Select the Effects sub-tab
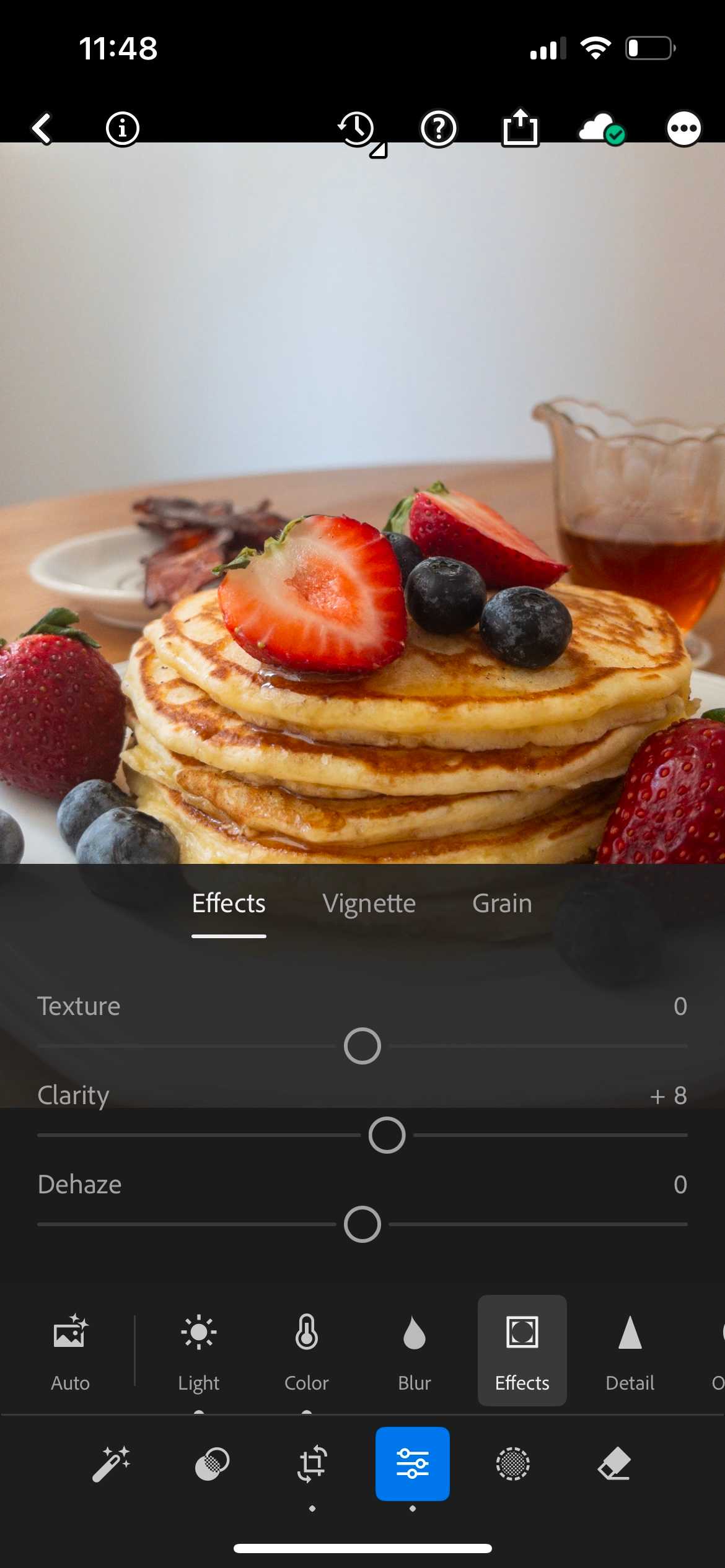 (x=229, y=904)
